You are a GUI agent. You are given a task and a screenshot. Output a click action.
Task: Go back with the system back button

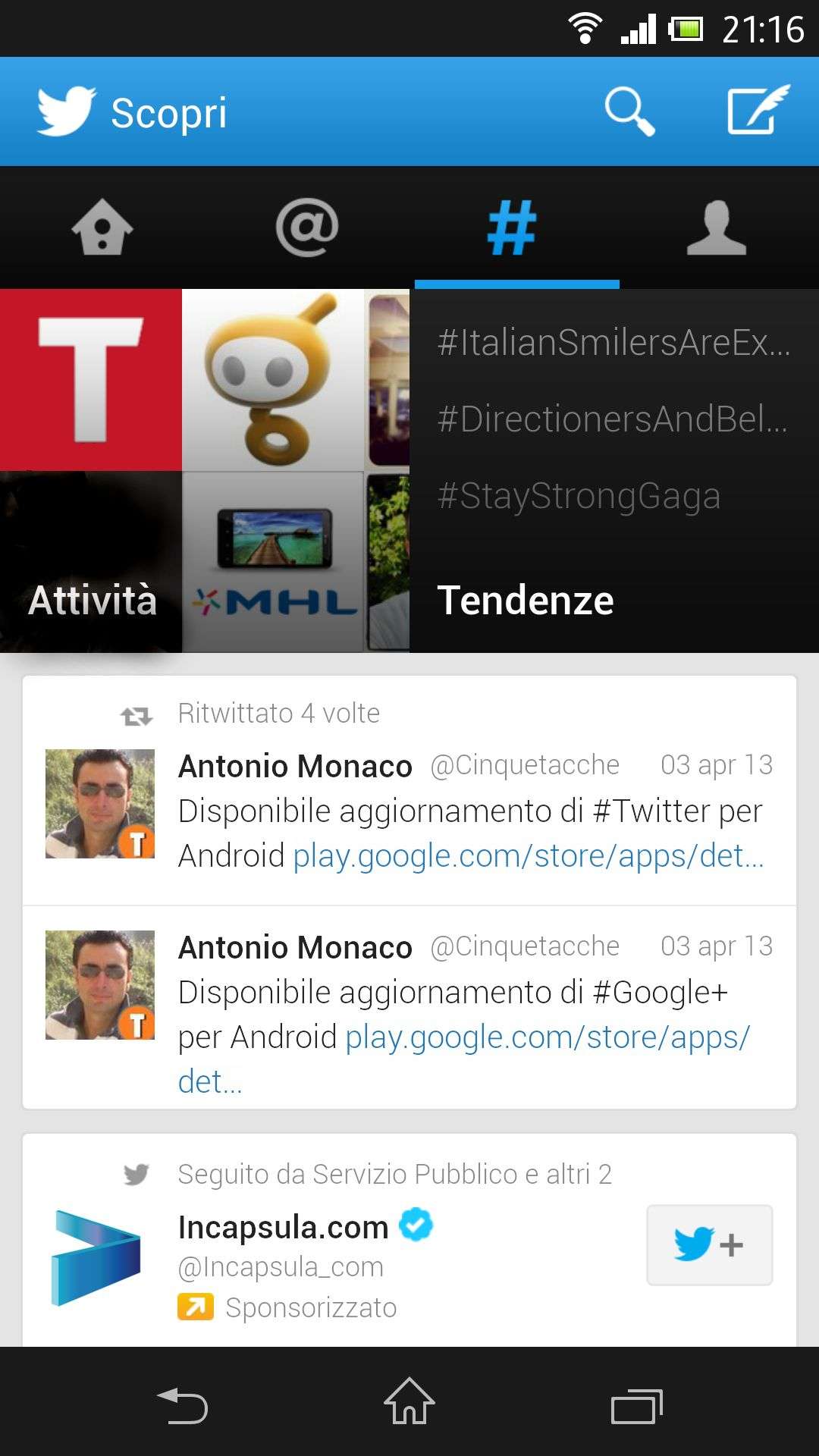[182, 1404]
